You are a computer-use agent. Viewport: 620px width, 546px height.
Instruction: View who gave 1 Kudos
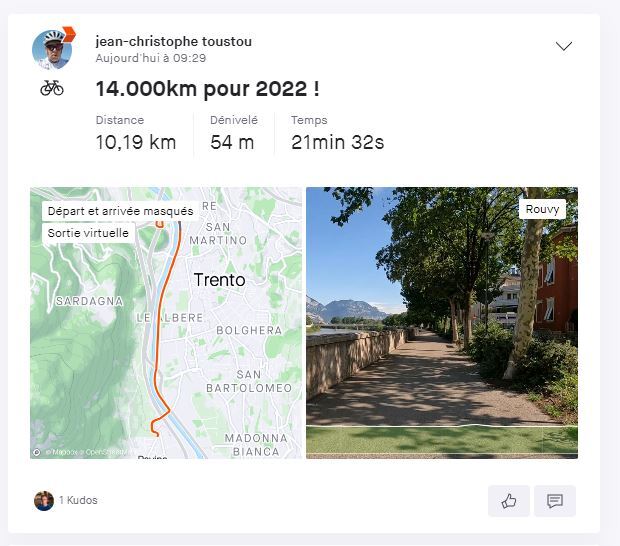pos(77,500)
